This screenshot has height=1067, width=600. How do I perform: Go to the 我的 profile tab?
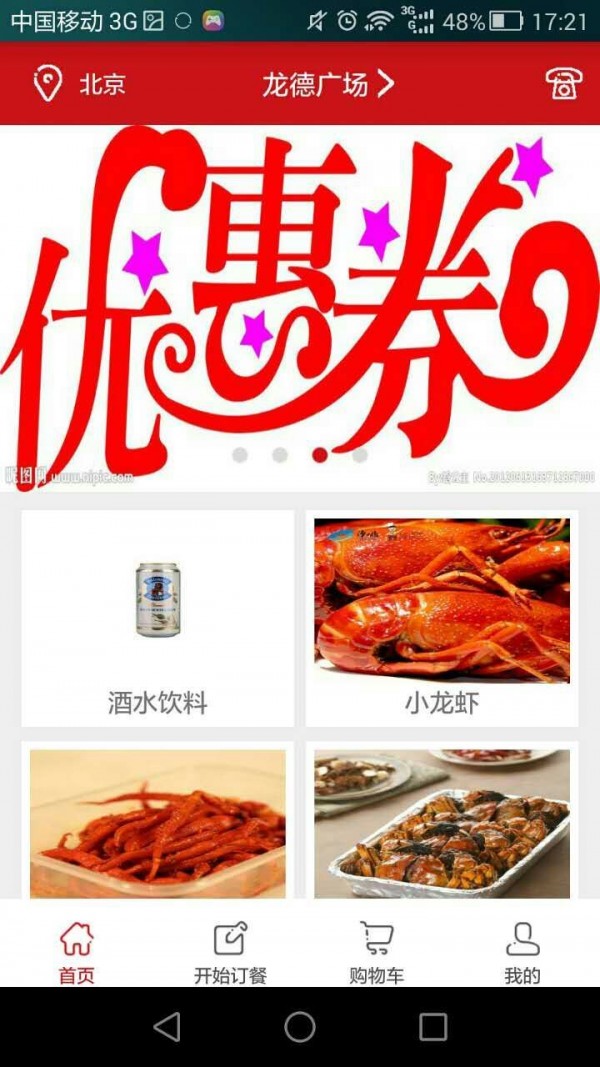(x=522, y=952)
